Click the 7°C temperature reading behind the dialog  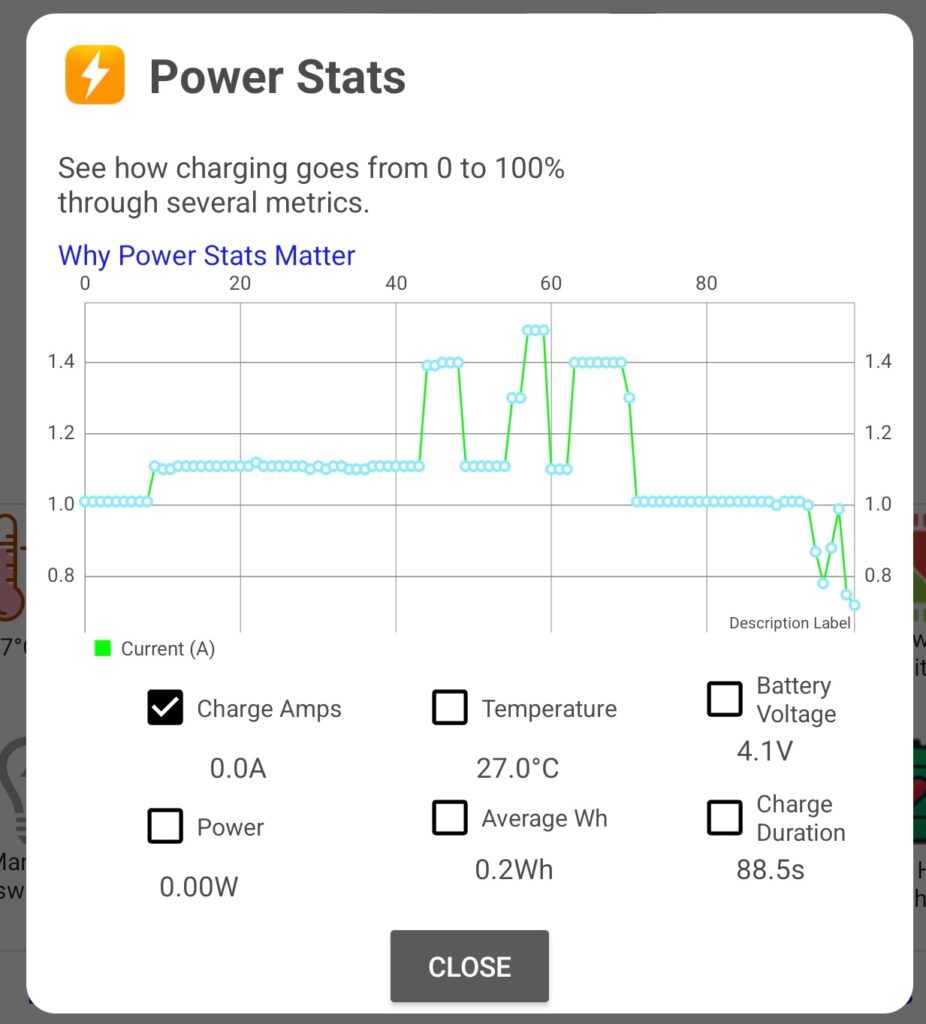(x=12, y=646)
